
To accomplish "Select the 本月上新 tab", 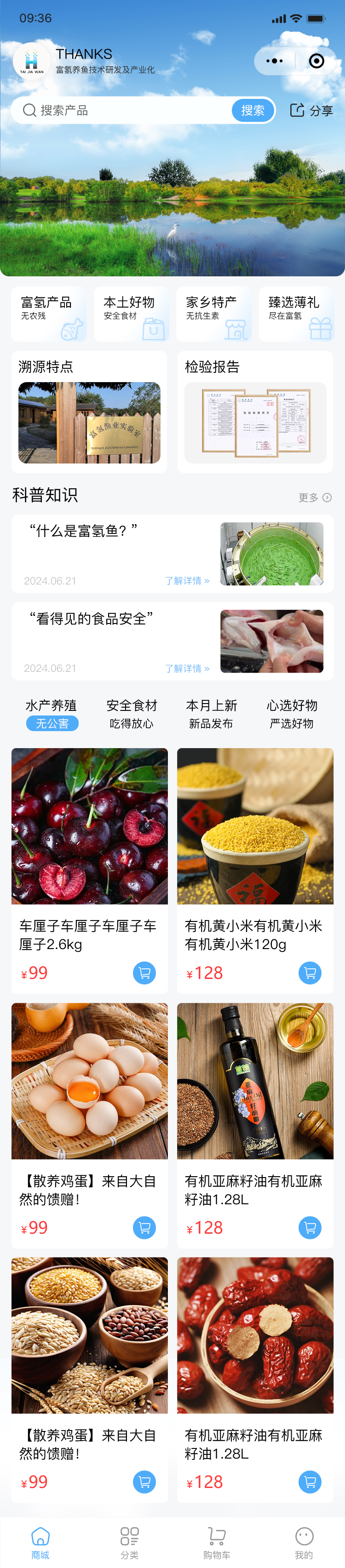I will click(211, 713).
